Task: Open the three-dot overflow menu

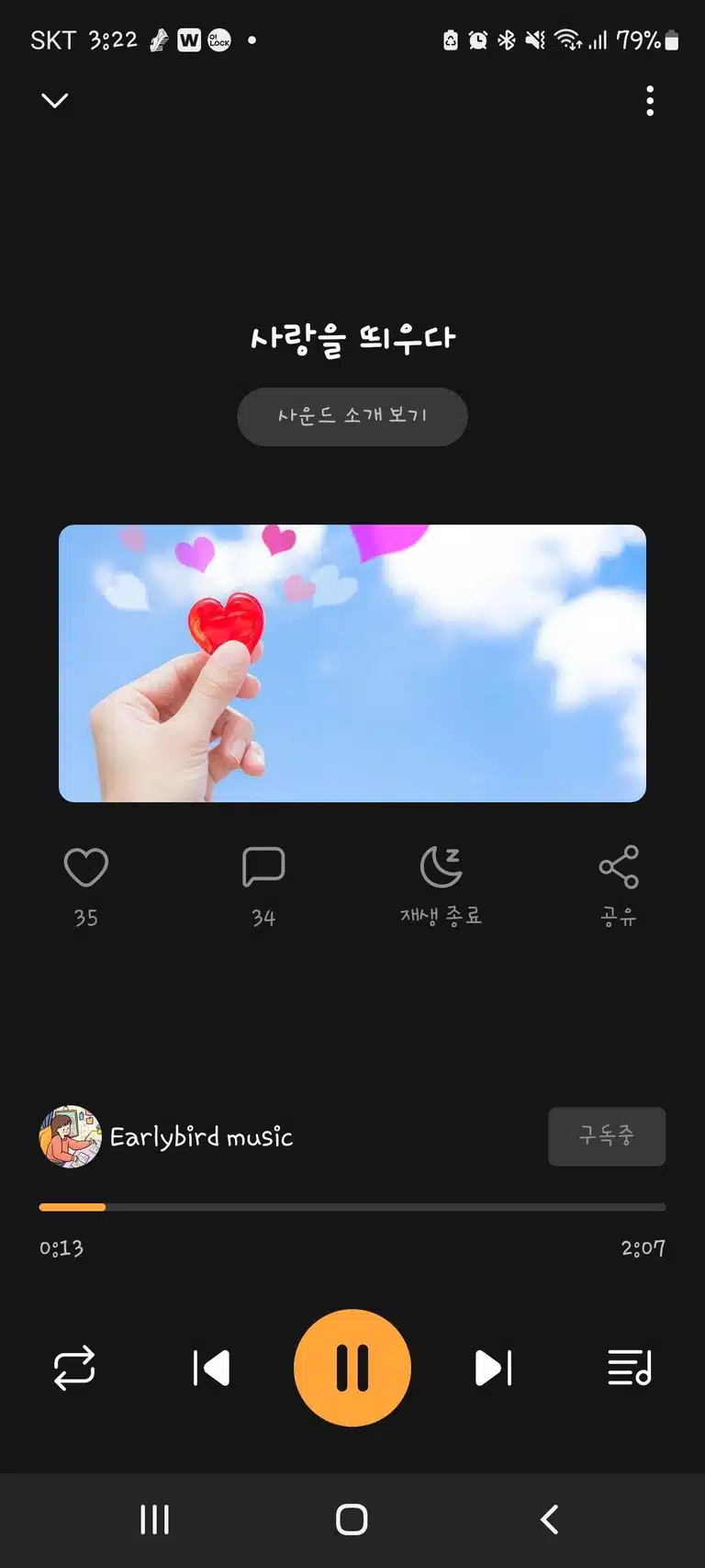Action: click(650, 100)
